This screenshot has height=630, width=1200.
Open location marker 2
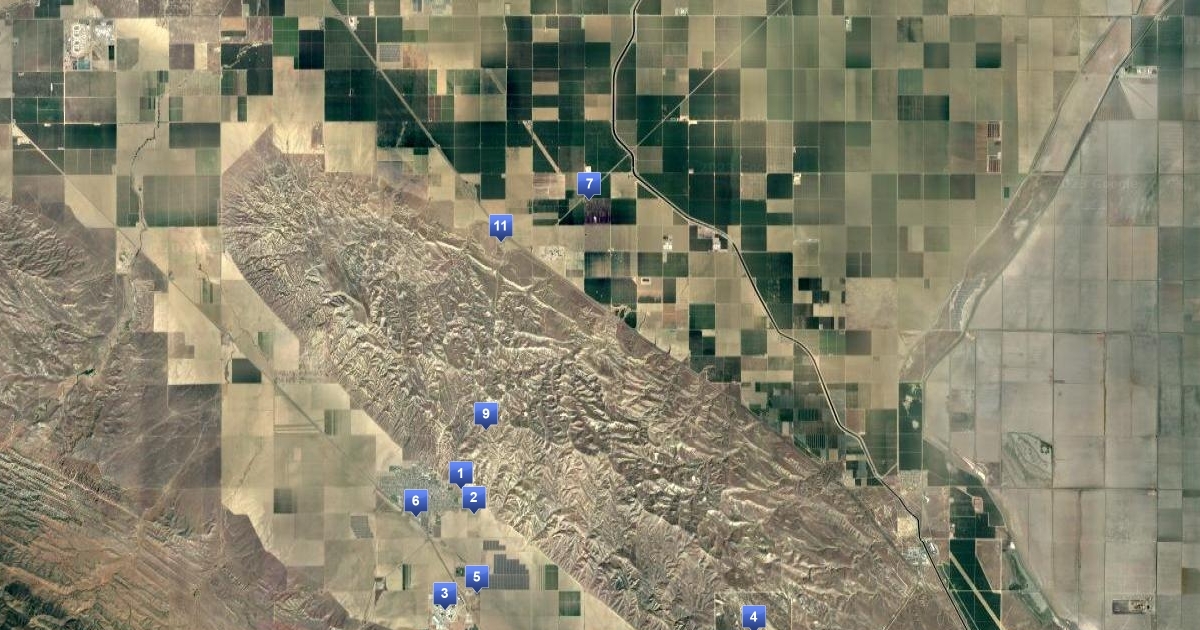click(474, 497)
